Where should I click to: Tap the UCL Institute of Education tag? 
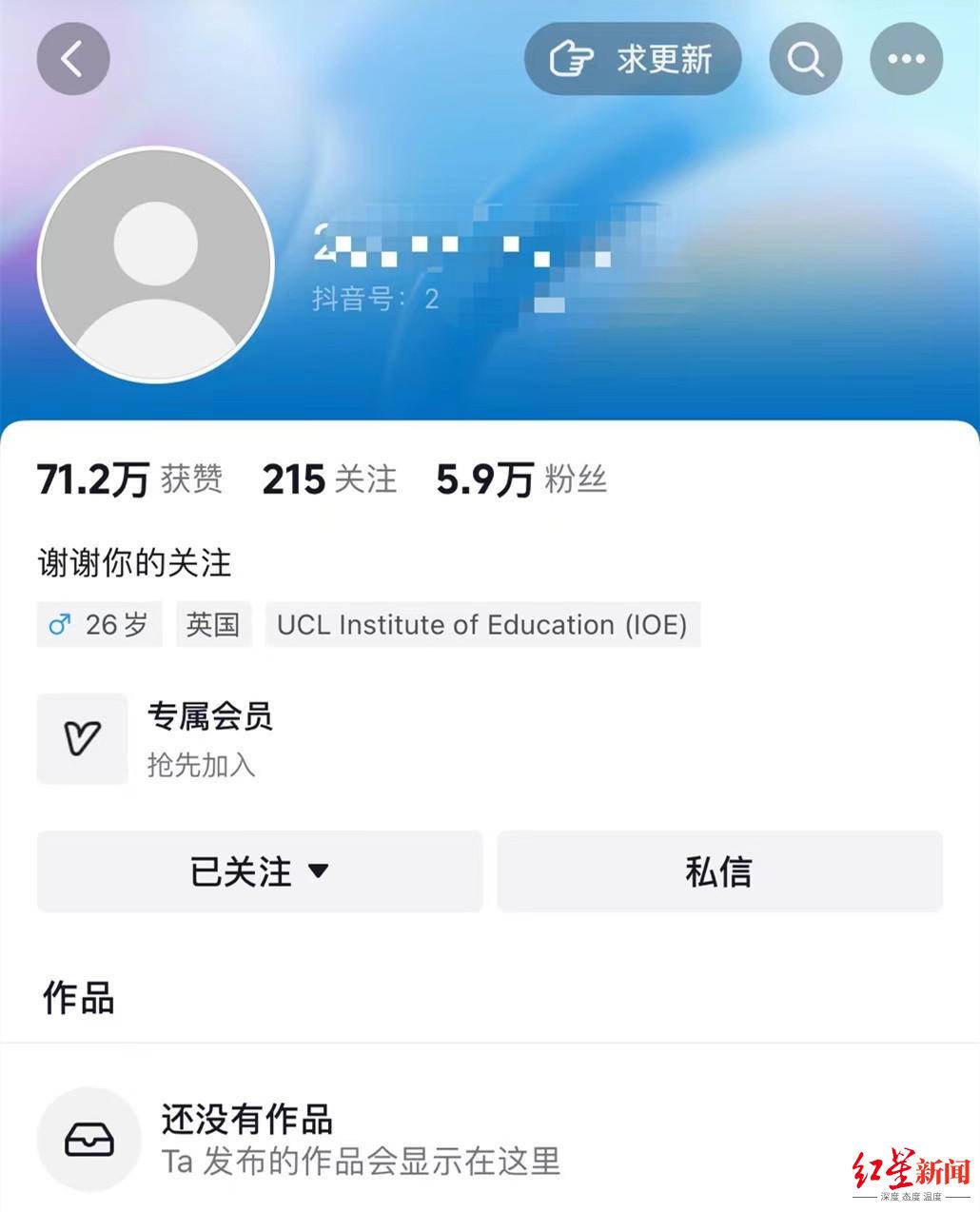(x=482, y=625)
